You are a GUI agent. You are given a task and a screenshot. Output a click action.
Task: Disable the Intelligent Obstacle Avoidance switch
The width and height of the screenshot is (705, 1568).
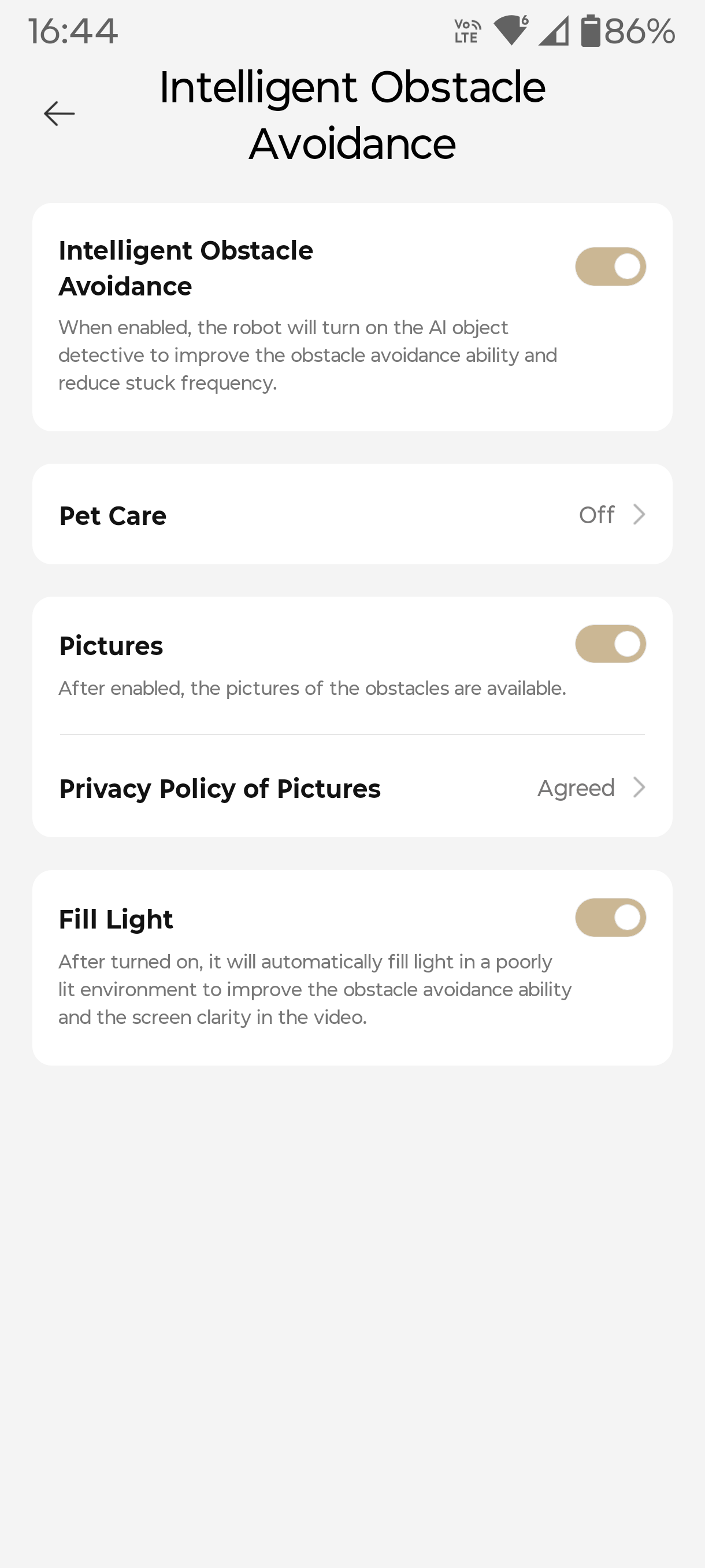click(x=610, y=267)
